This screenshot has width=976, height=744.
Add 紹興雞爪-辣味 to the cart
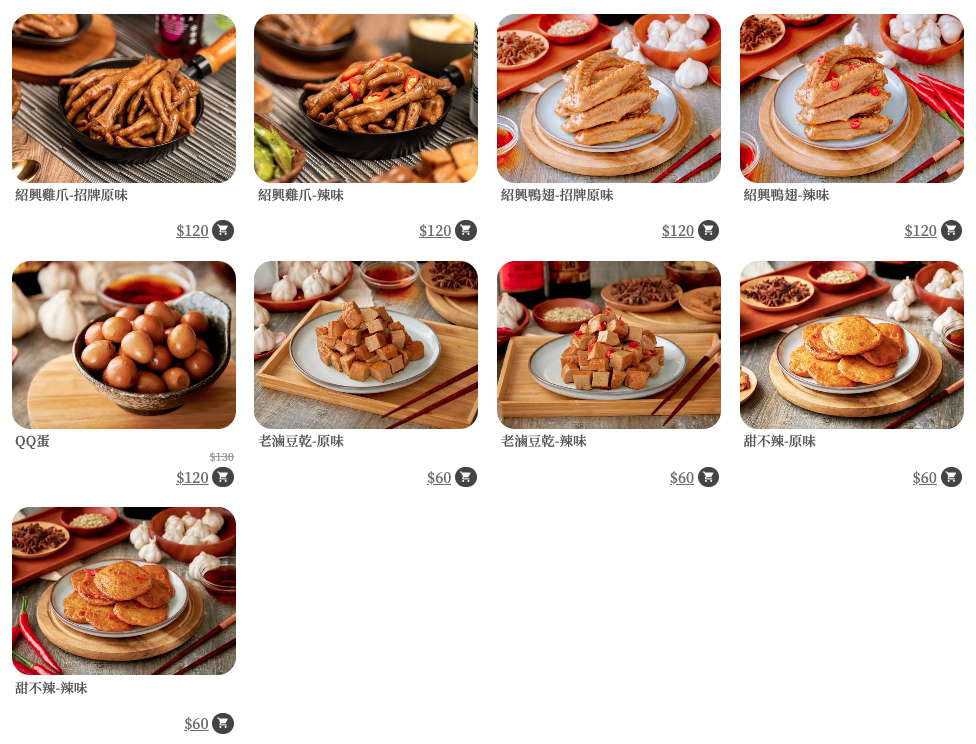(x=466, y=231)
